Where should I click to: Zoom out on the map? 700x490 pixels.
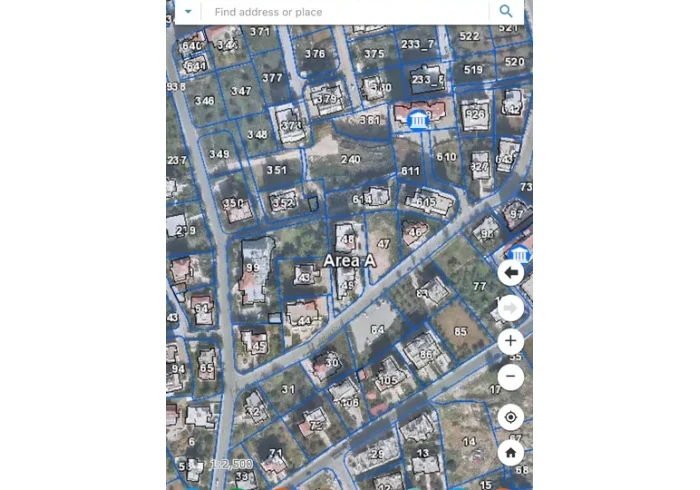click(511, 377)
